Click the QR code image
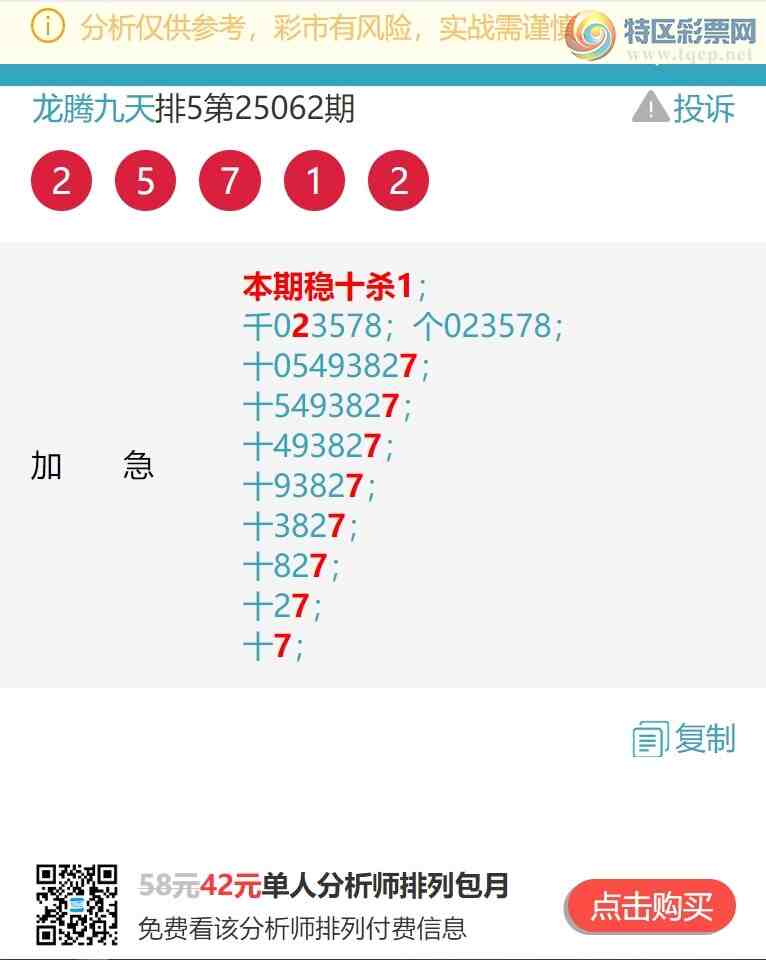The image size is (766, 960). (x=75, y=906)
